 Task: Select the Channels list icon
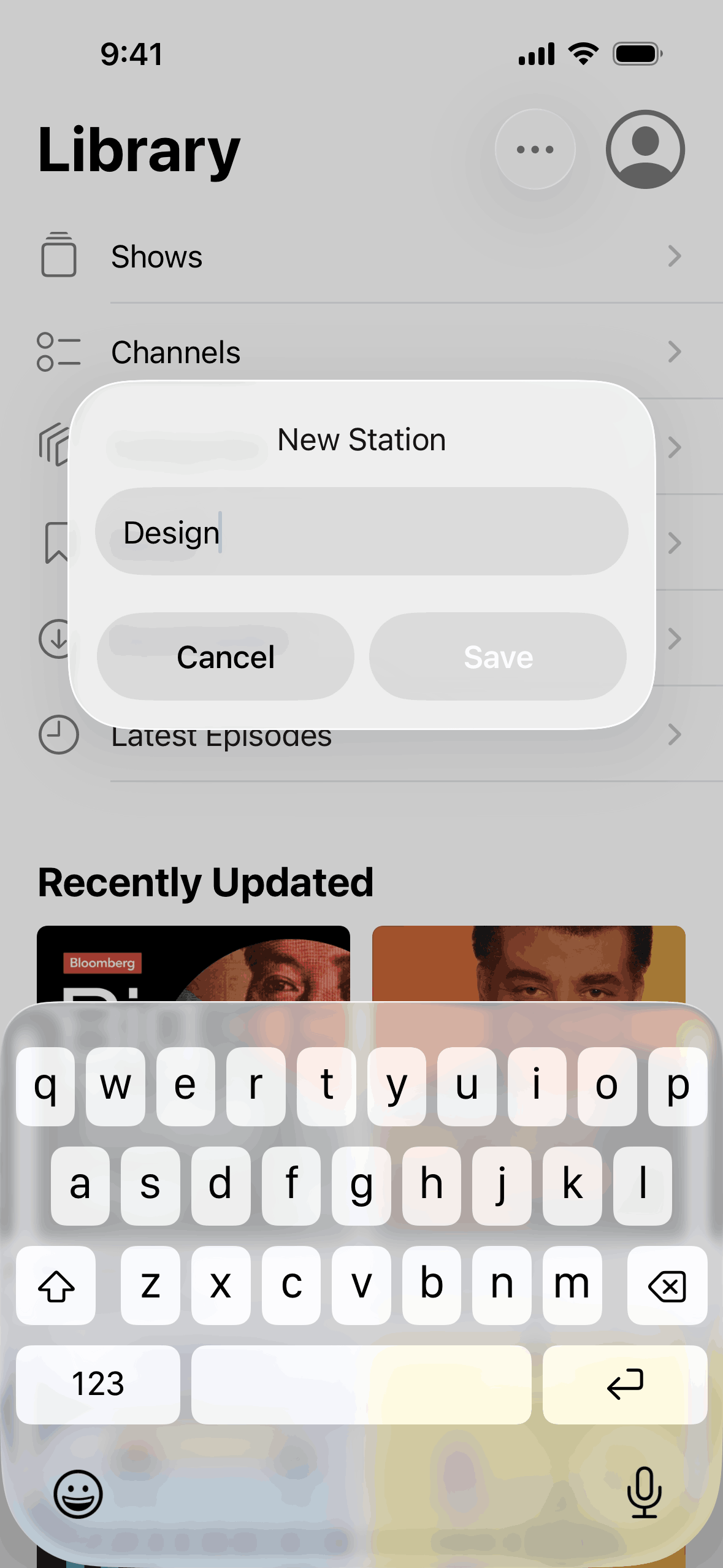point(58,352)
